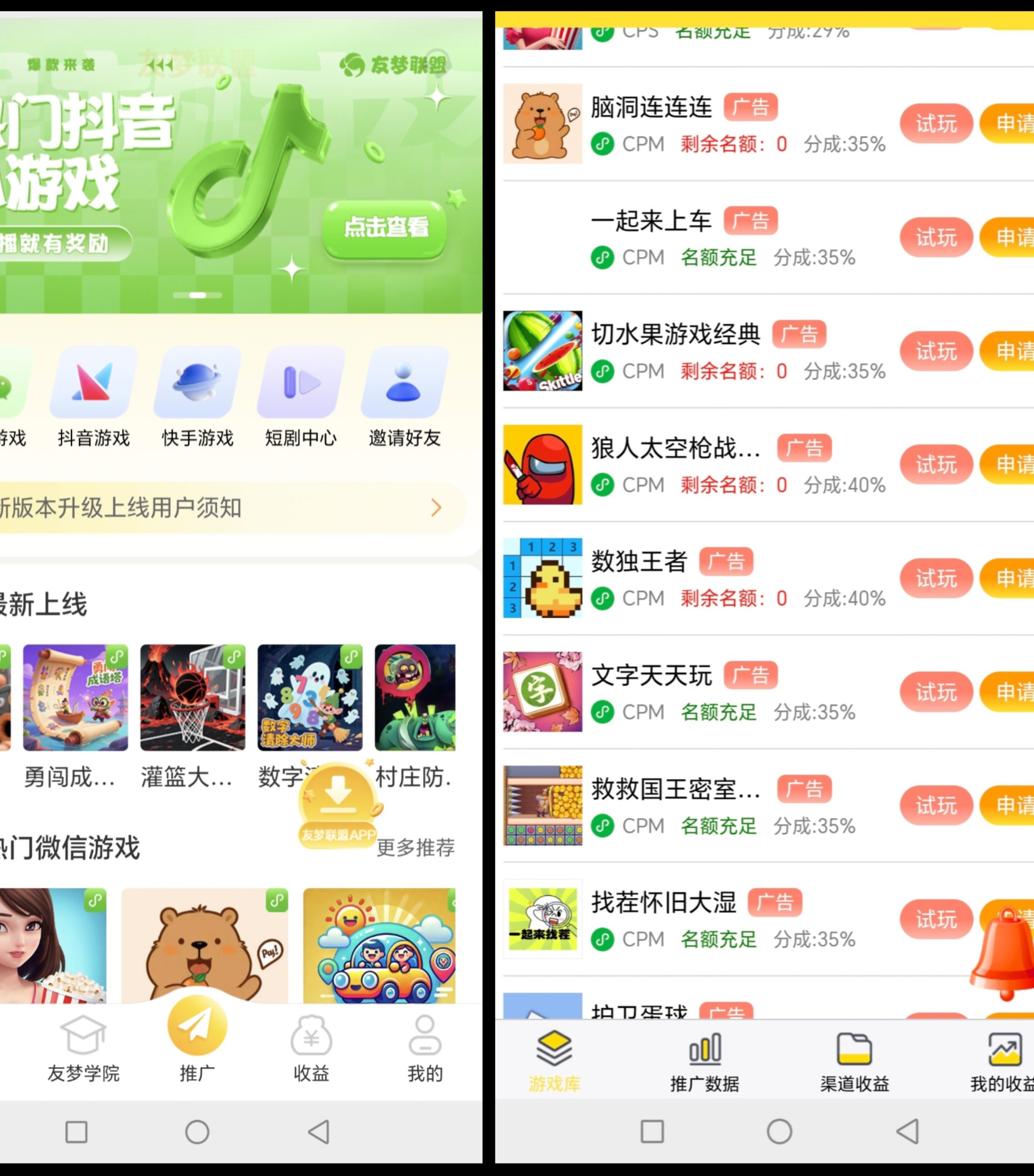Try 切水果游戏经典 with 试玩
The image size is (1034, 1176).
936,351
